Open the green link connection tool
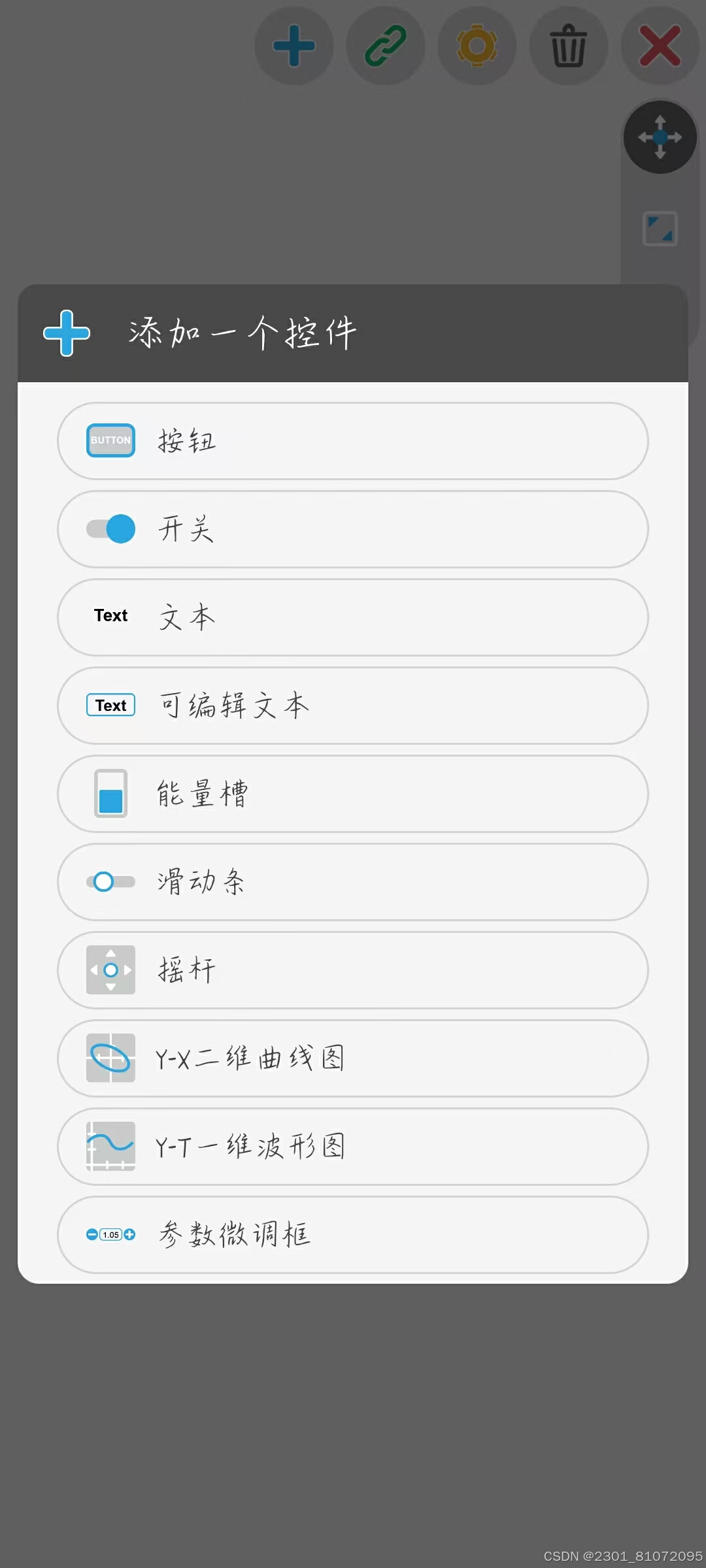This screenshot has width=706, height=1568. tap(386, 46)
